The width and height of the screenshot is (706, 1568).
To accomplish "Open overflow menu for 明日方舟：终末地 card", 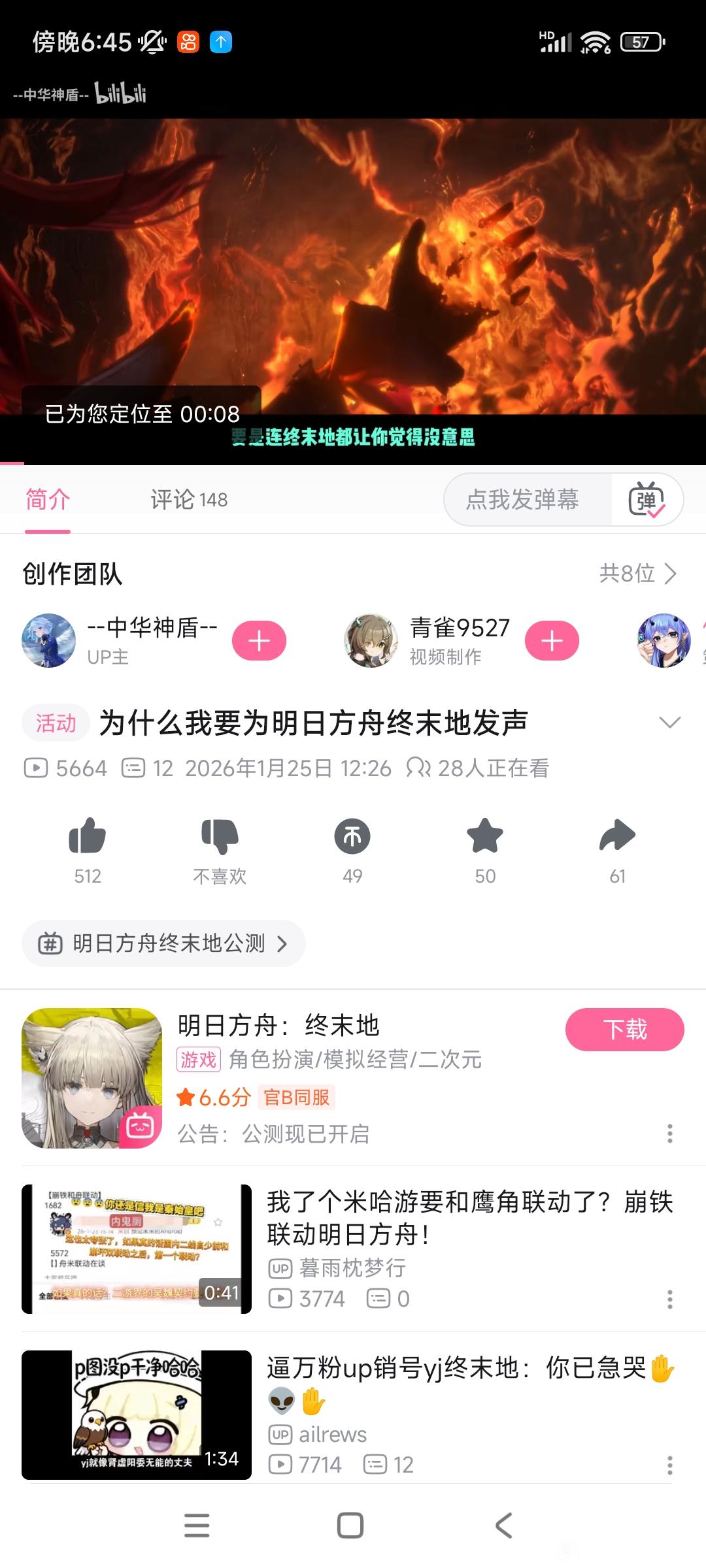I will [669, 1134].
